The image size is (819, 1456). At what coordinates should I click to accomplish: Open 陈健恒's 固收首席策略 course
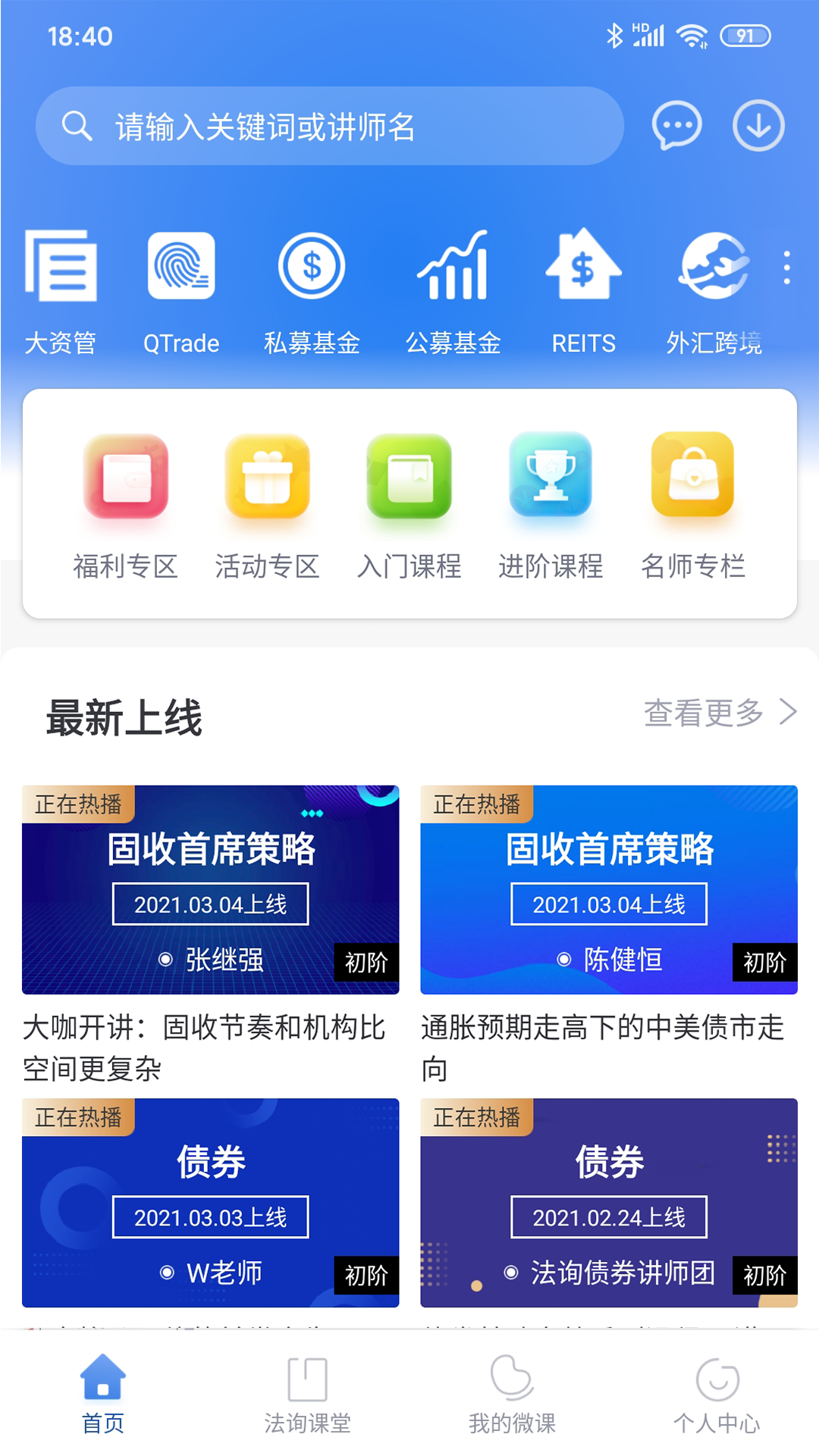(x=609, y=889)
